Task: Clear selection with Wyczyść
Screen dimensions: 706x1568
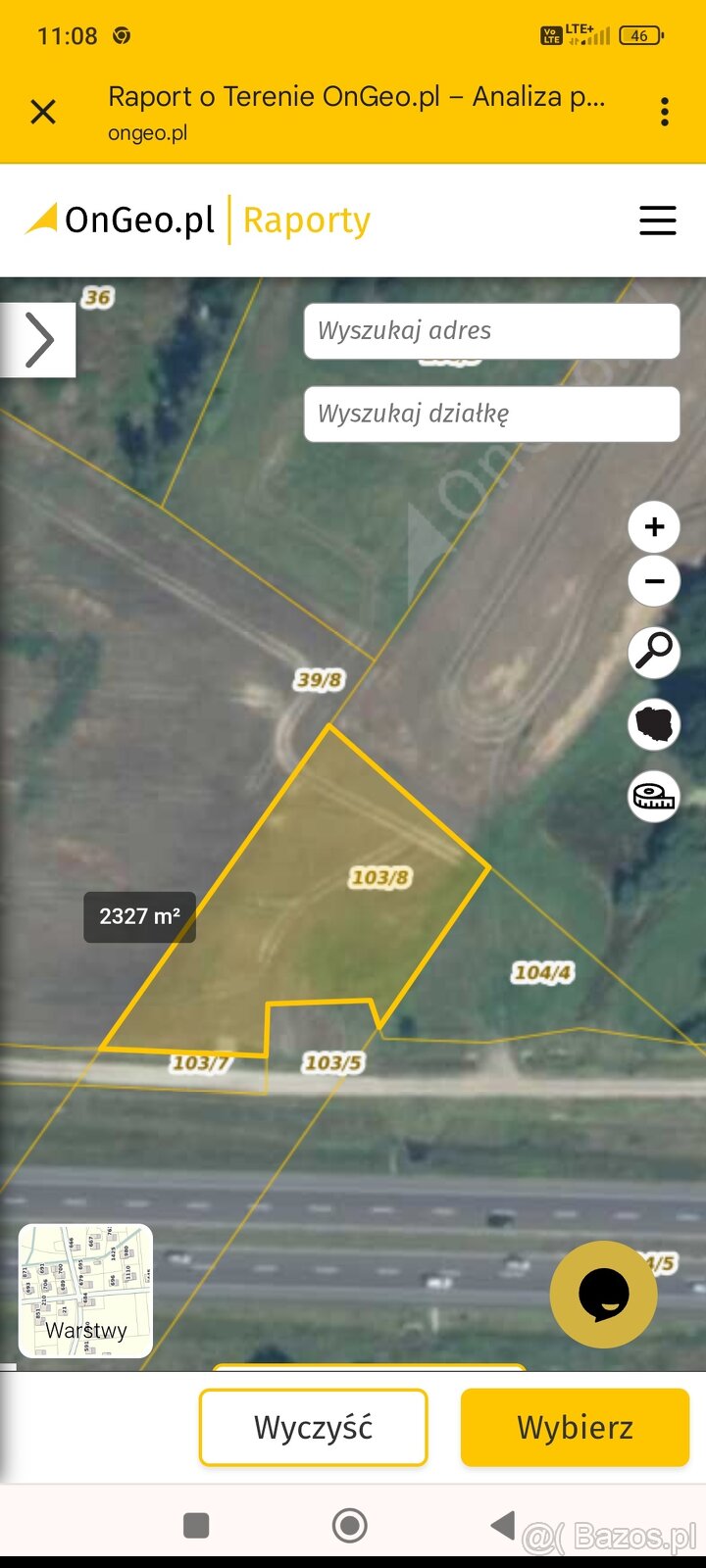Action: pos(314,1428)
